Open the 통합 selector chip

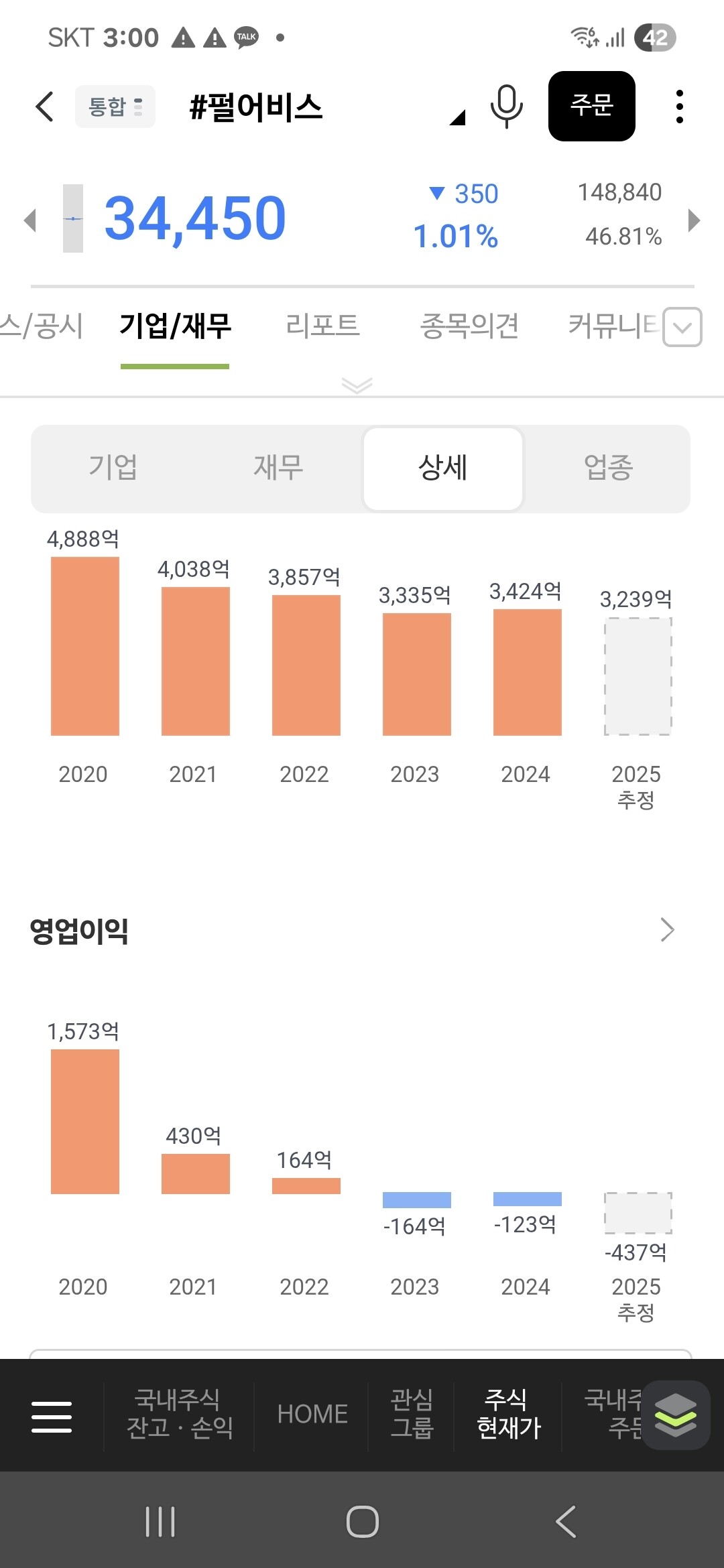point(115,107)
